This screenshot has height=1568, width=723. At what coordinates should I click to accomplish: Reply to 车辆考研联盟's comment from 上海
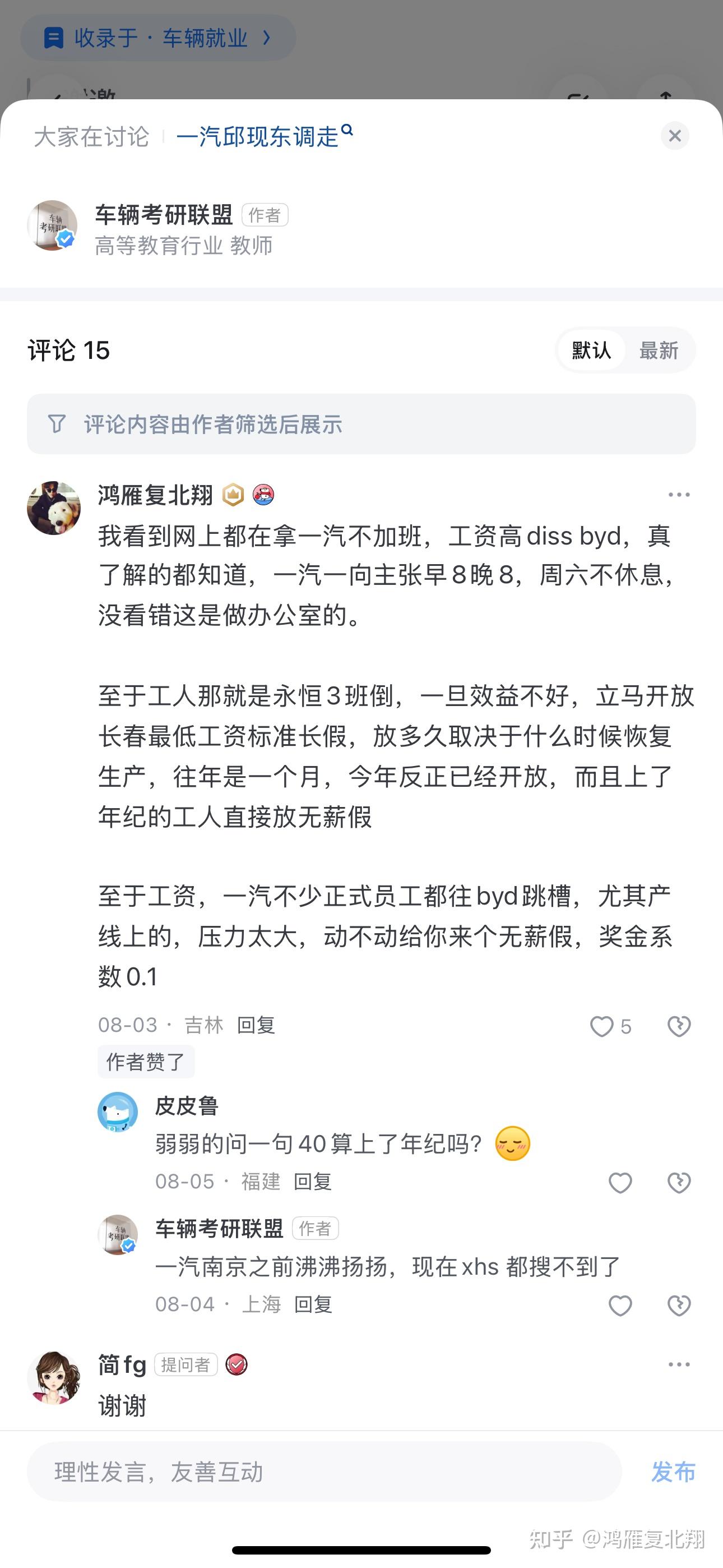313,1304
